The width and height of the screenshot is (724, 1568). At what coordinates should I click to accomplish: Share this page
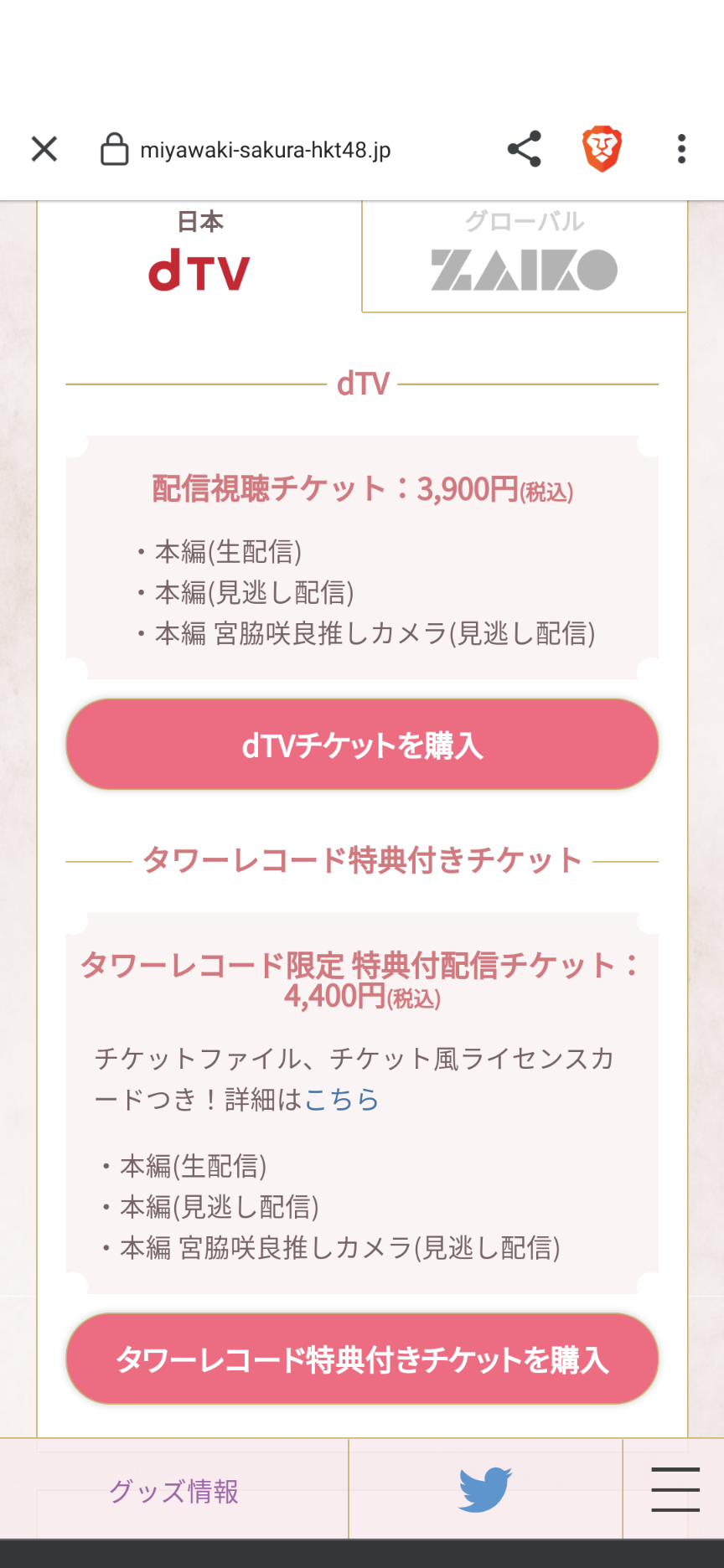pos(525,150)
